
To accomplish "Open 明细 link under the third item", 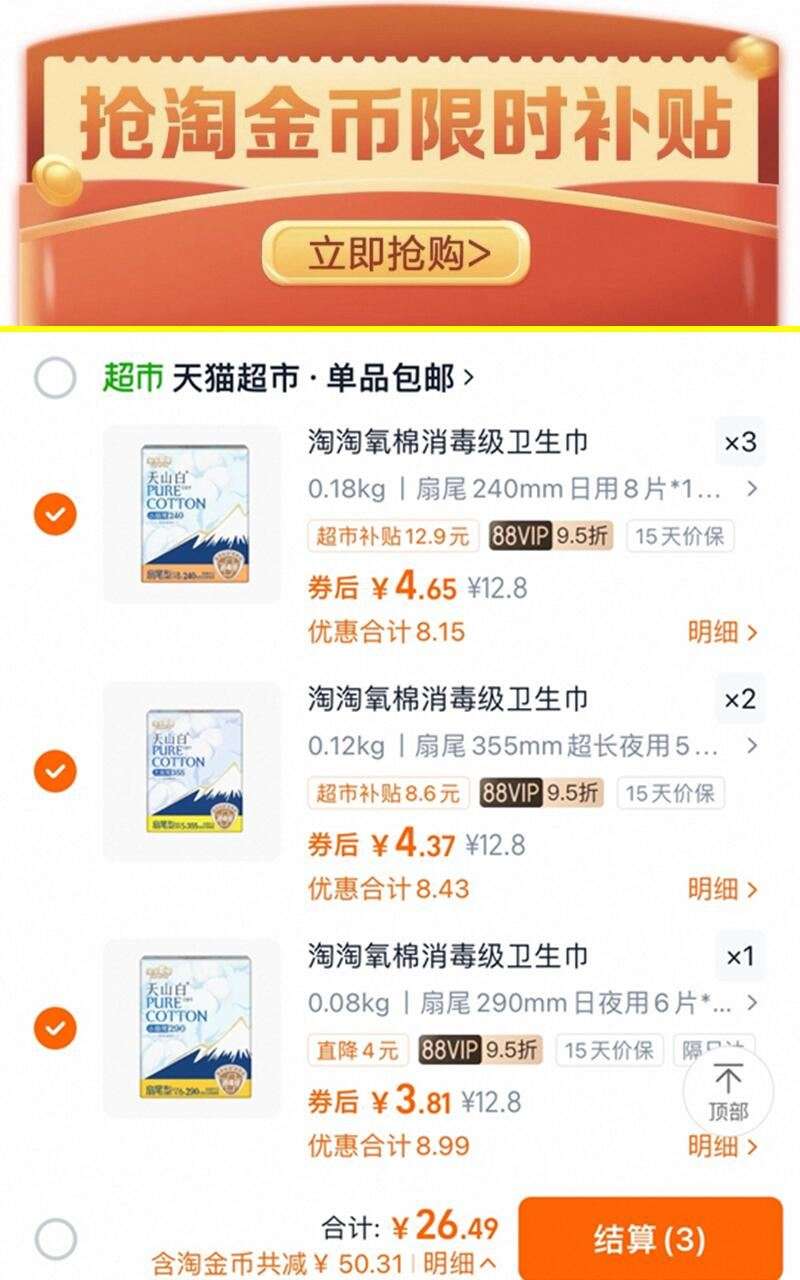I will coord(718,1148).
